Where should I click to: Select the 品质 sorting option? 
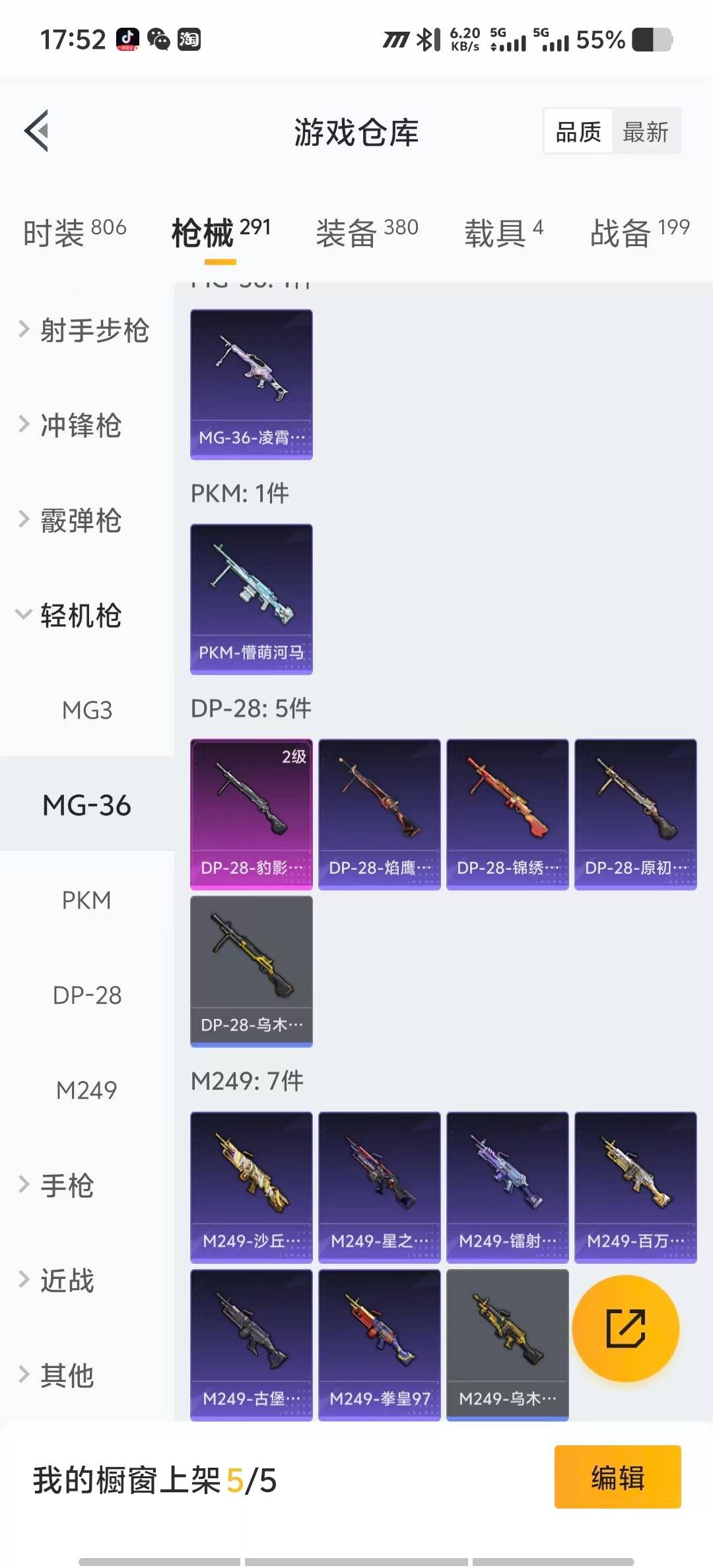pyautogui.click(x=577, y=131)
